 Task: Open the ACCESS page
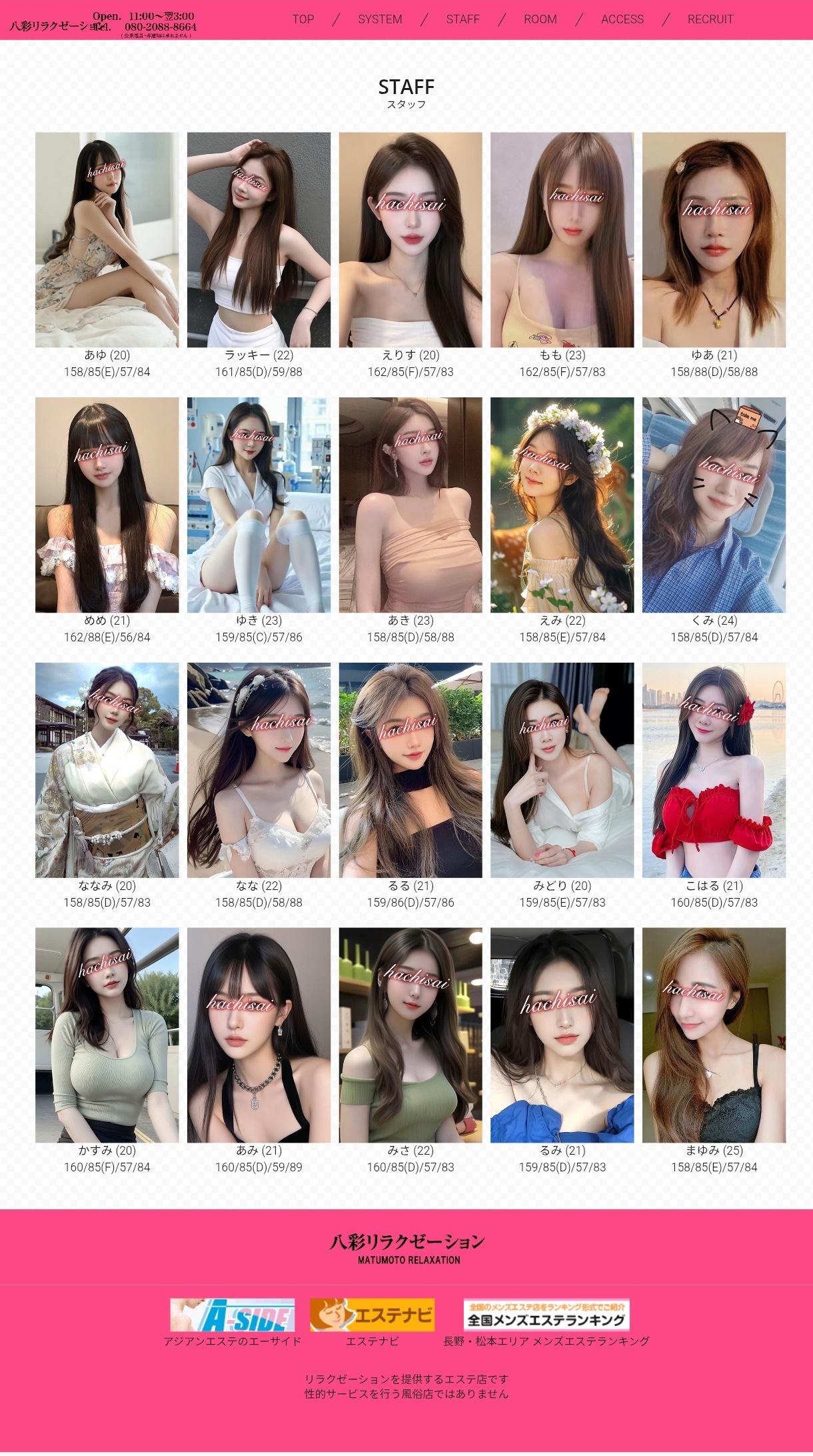[622, 19]
